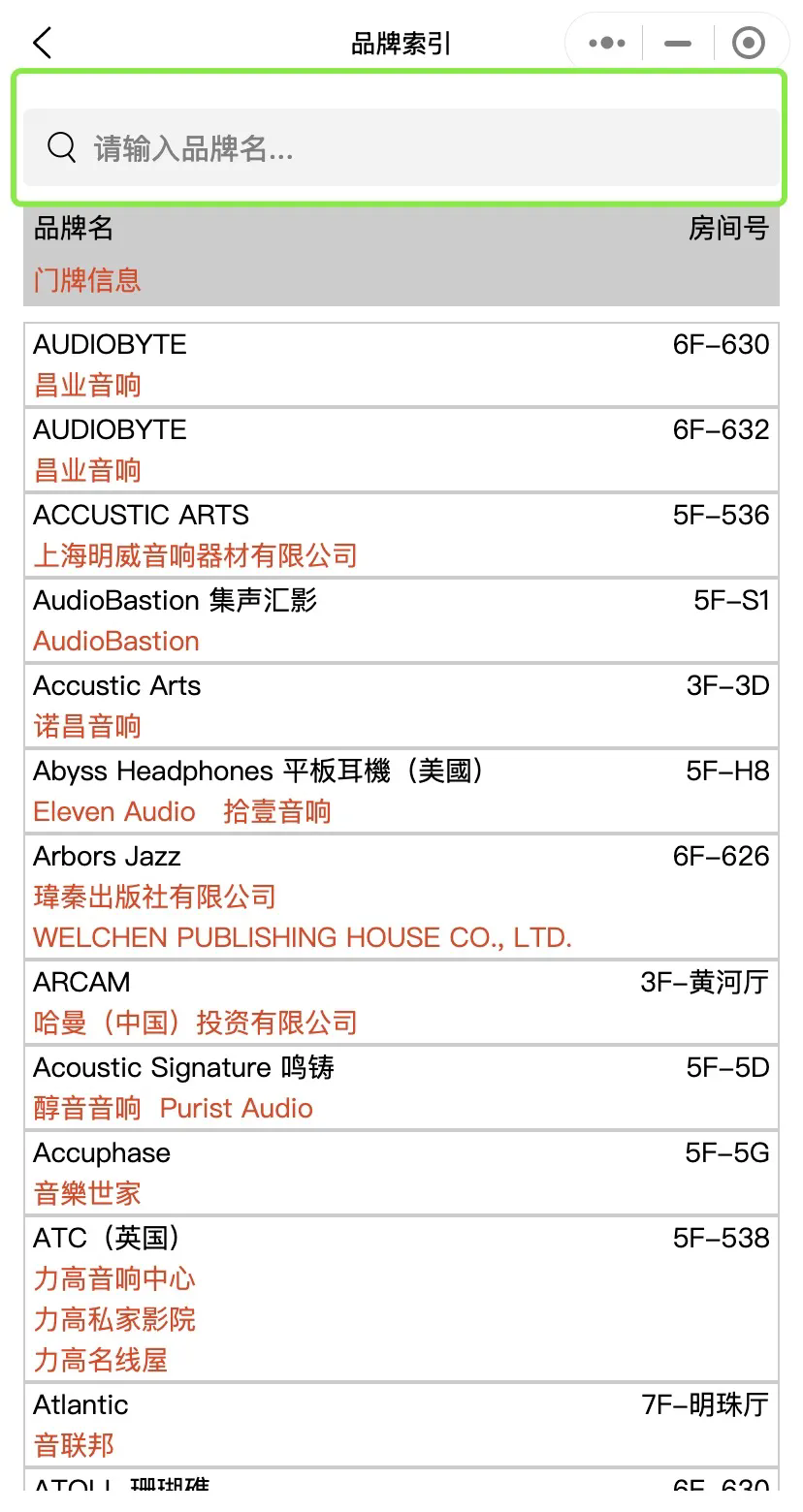Focus the 请输入品牌名 search field
This screenshot has height=1512, width=803.
[x=401, y=147]
